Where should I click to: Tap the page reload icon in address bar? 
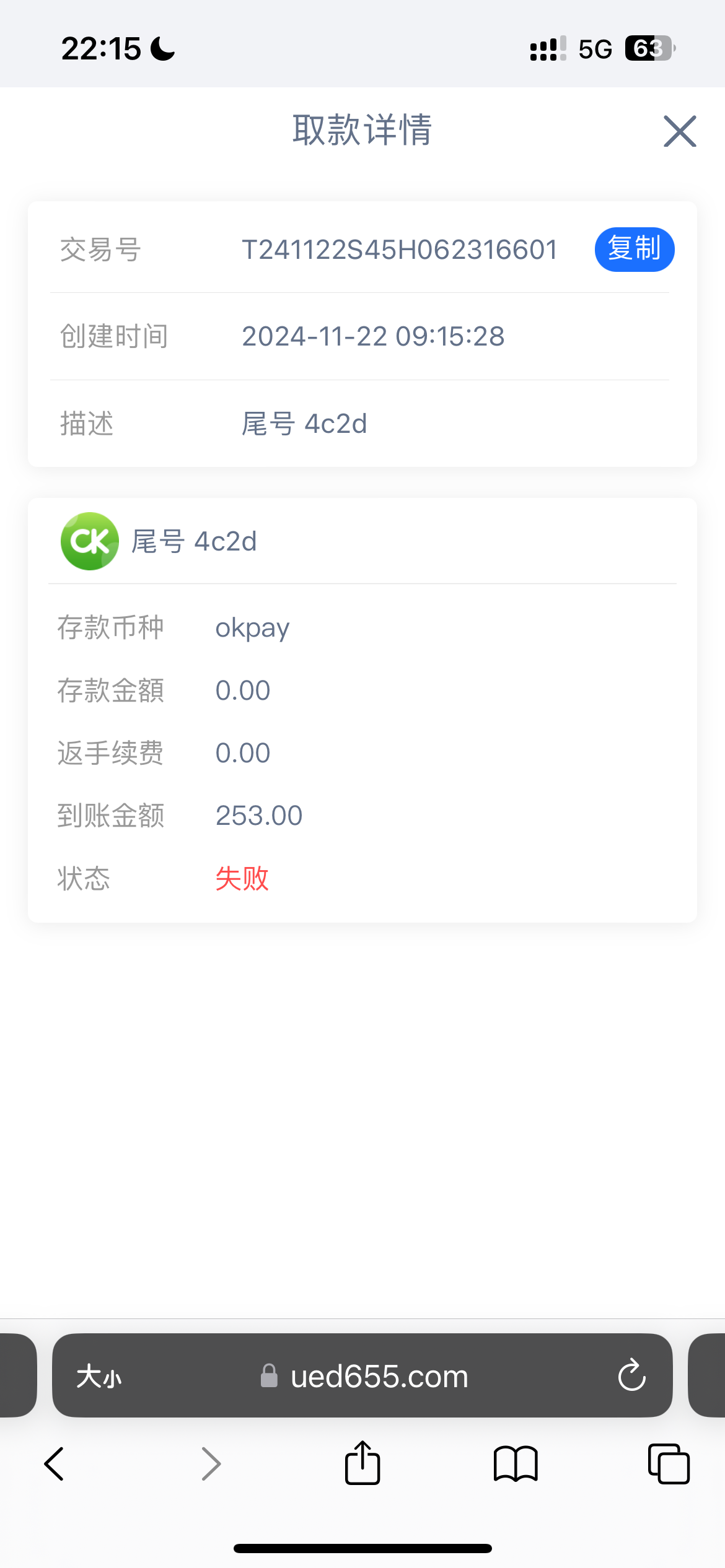(631, 1377)
